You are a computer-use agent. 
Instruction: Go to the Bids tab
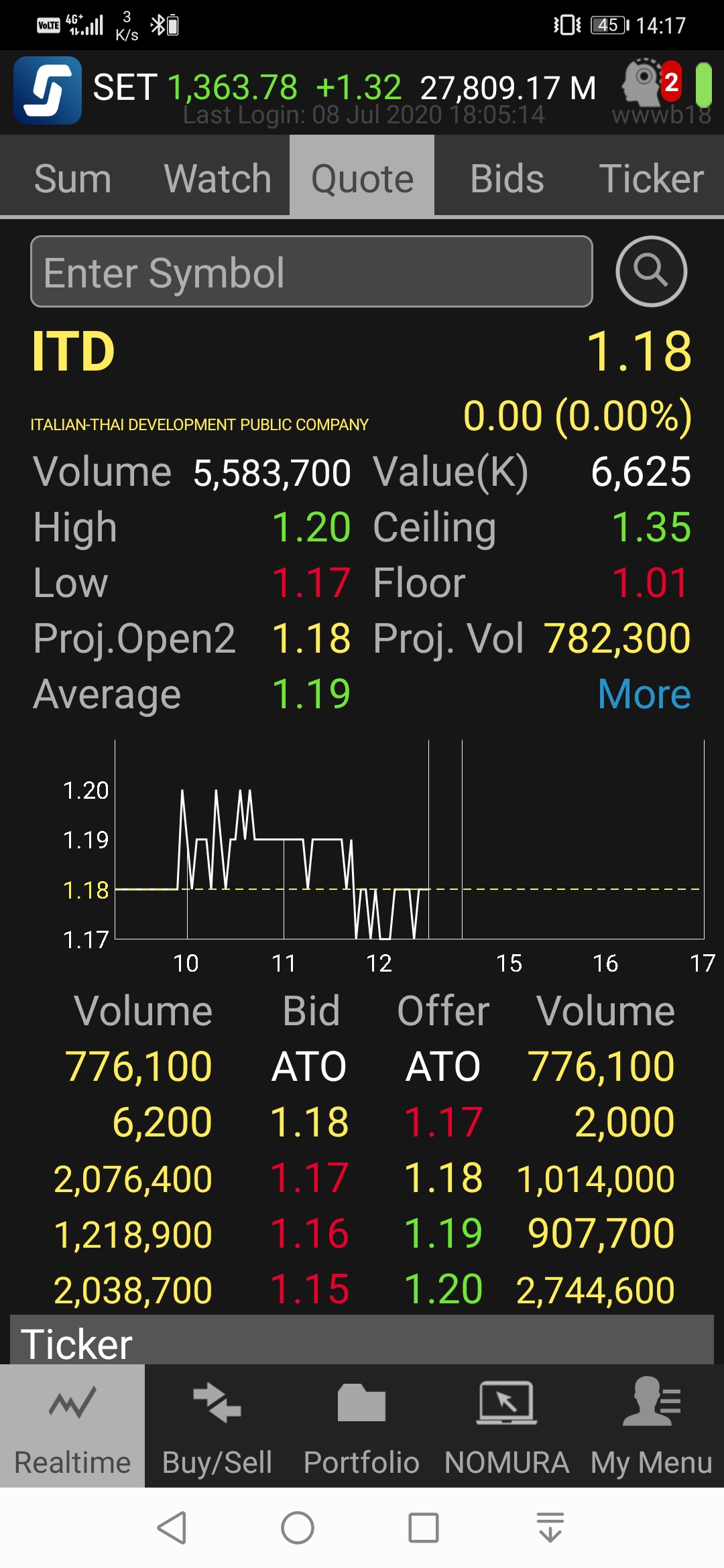[507, 179]
